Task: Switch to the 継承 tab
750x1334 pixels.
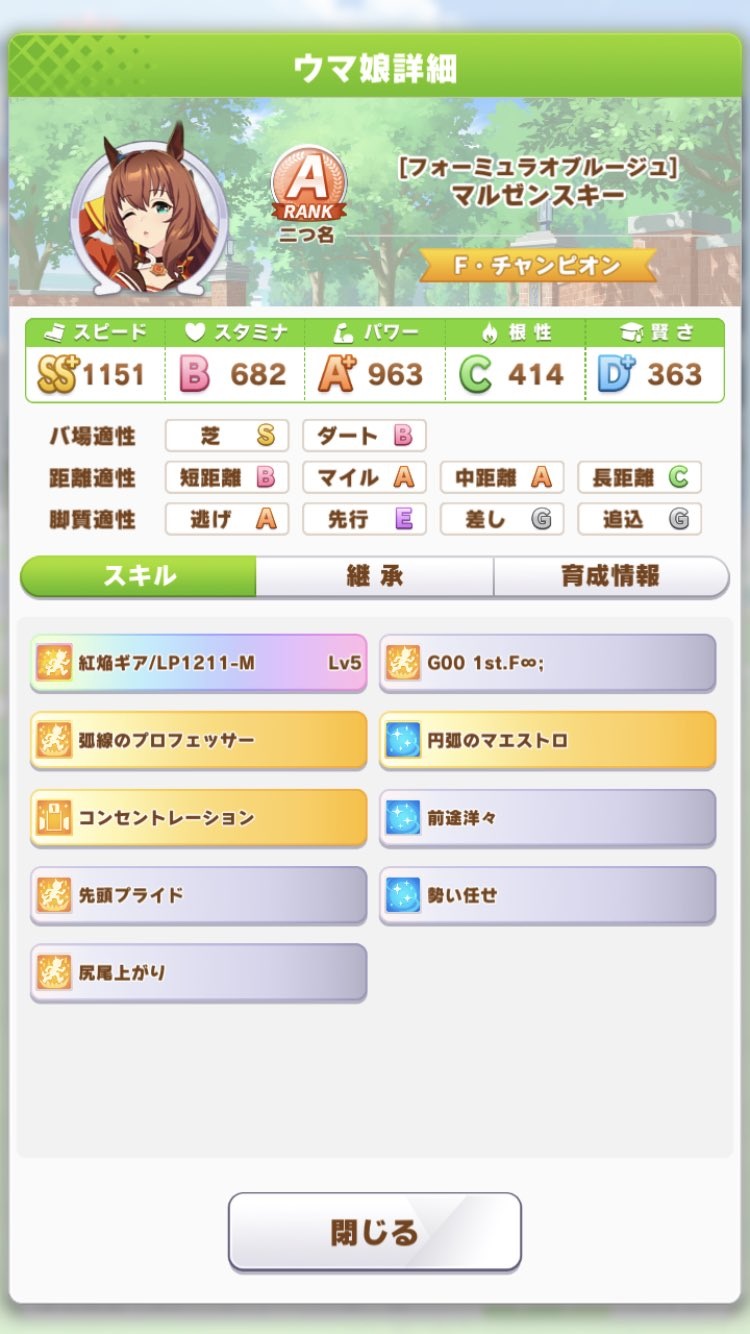Action: [x=374, y=576]
